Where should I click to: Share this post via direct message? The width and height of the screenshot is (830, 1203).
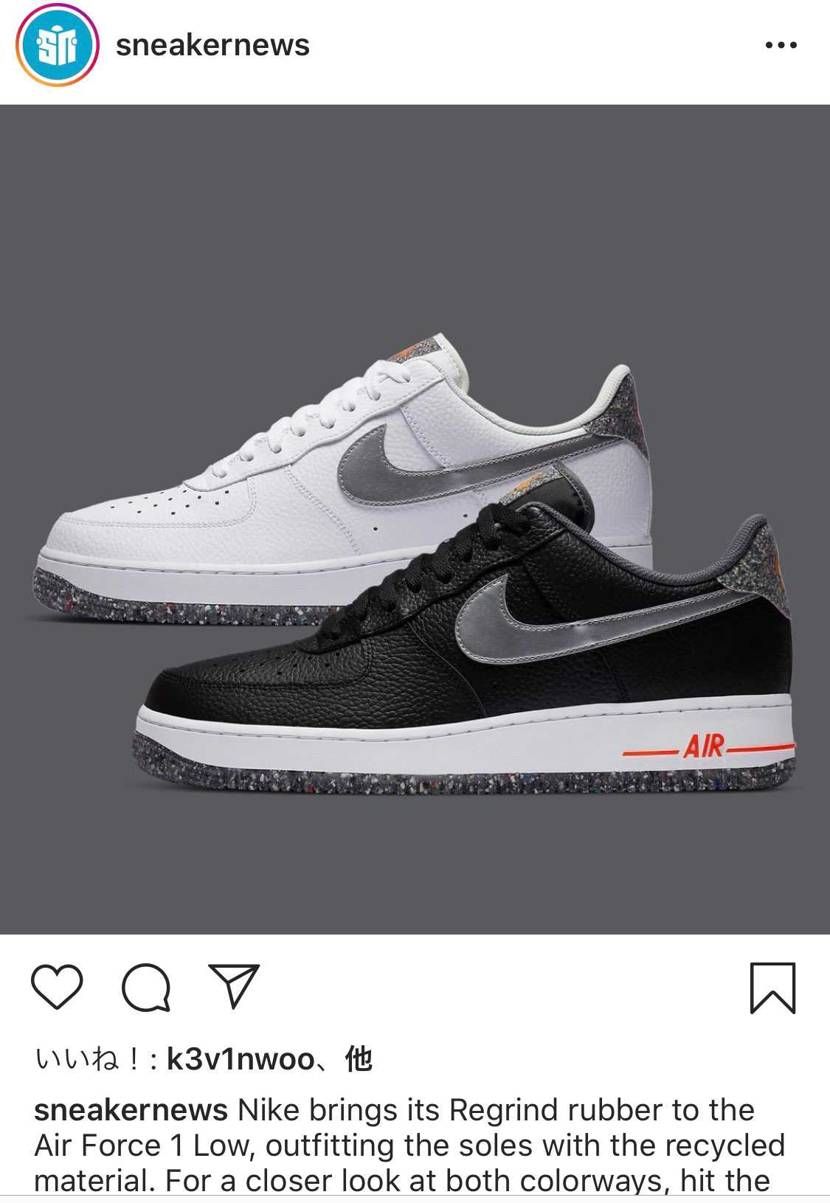(233, 986)
